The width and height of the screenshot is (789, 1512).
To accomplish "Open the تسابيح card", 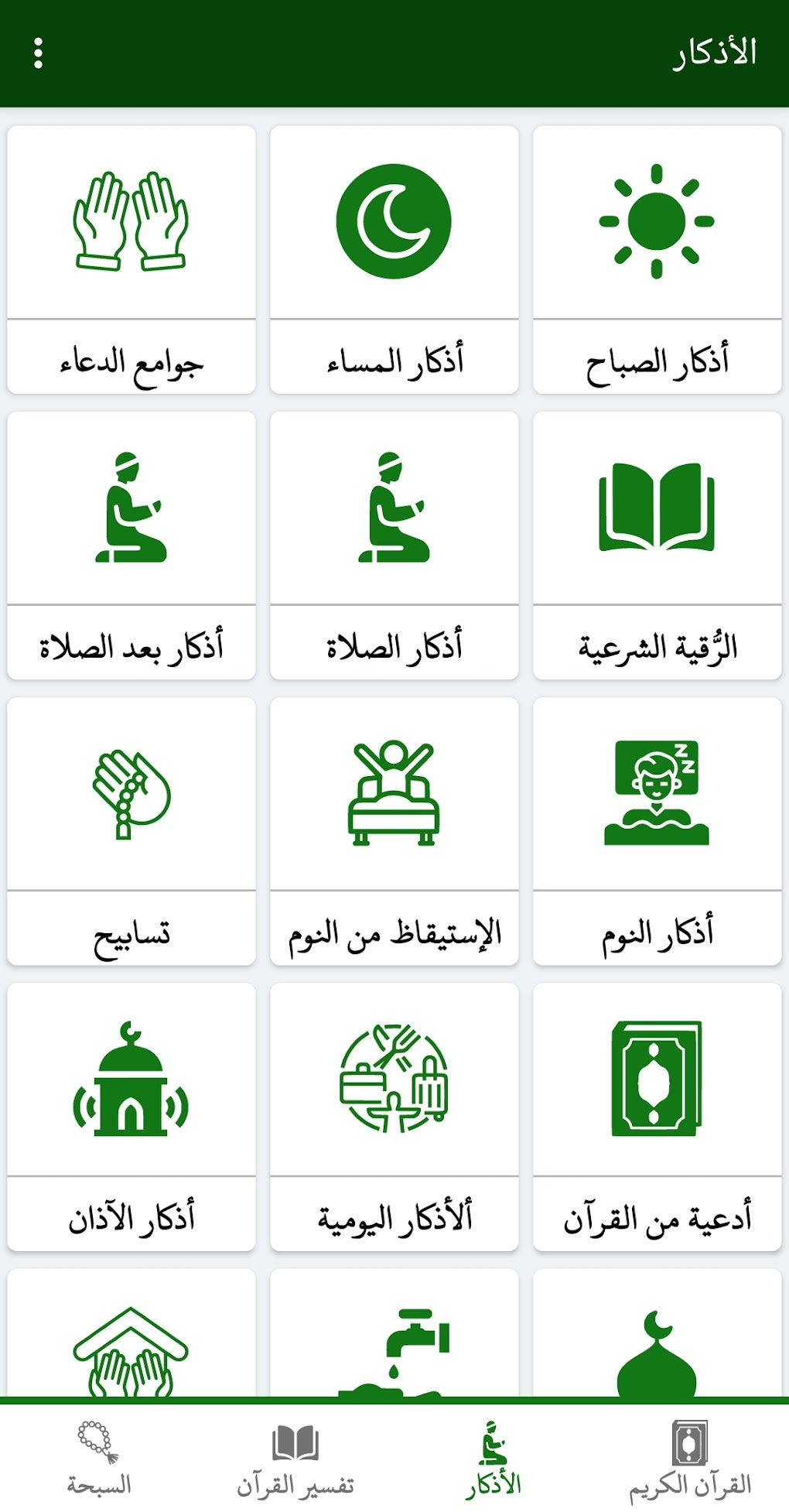I will (x=131, y=831).
